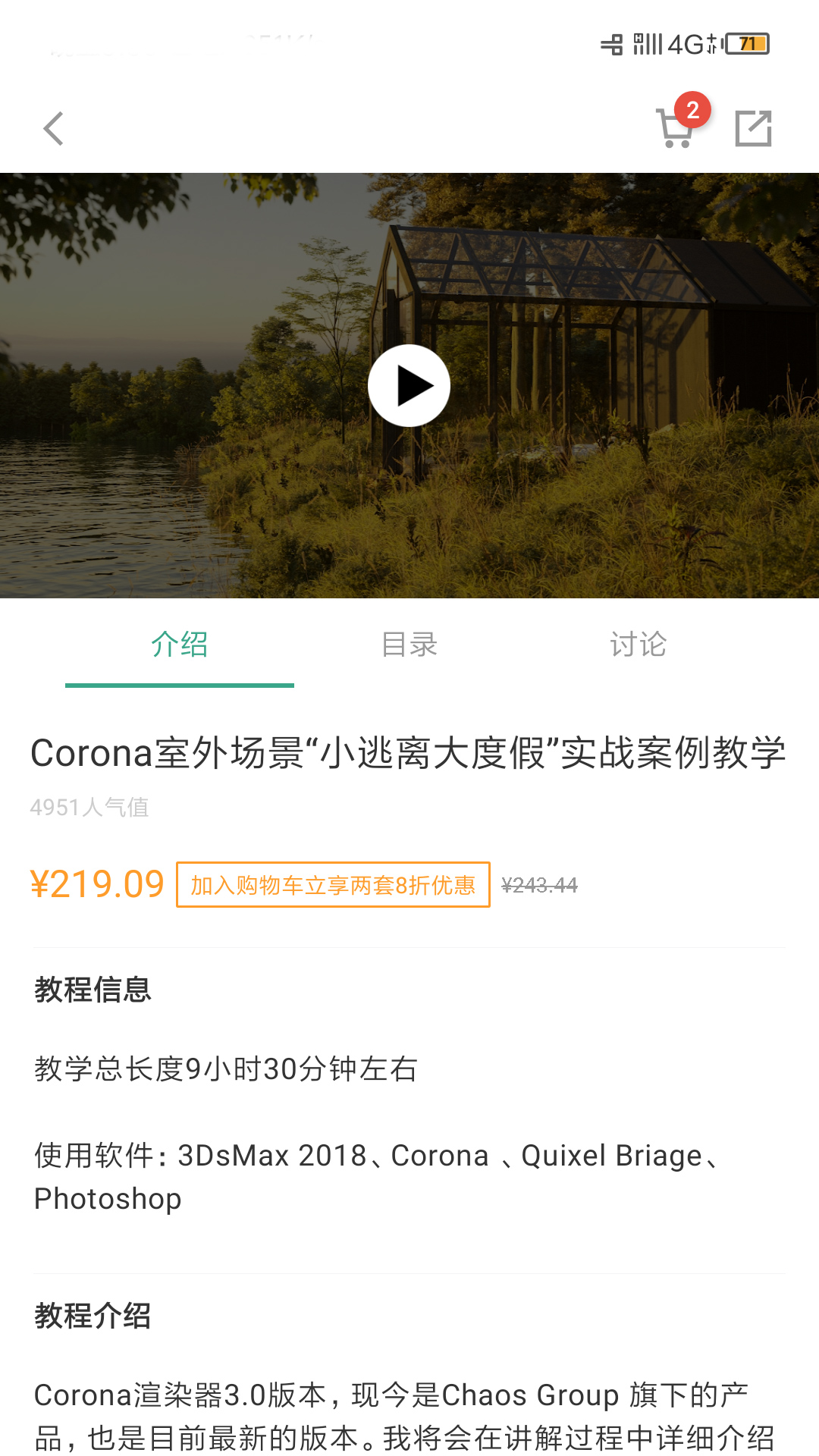This screenshot has height=1456, width=819.
Task: Select the 教程介绍 section heading
Action: [92, 1318]
